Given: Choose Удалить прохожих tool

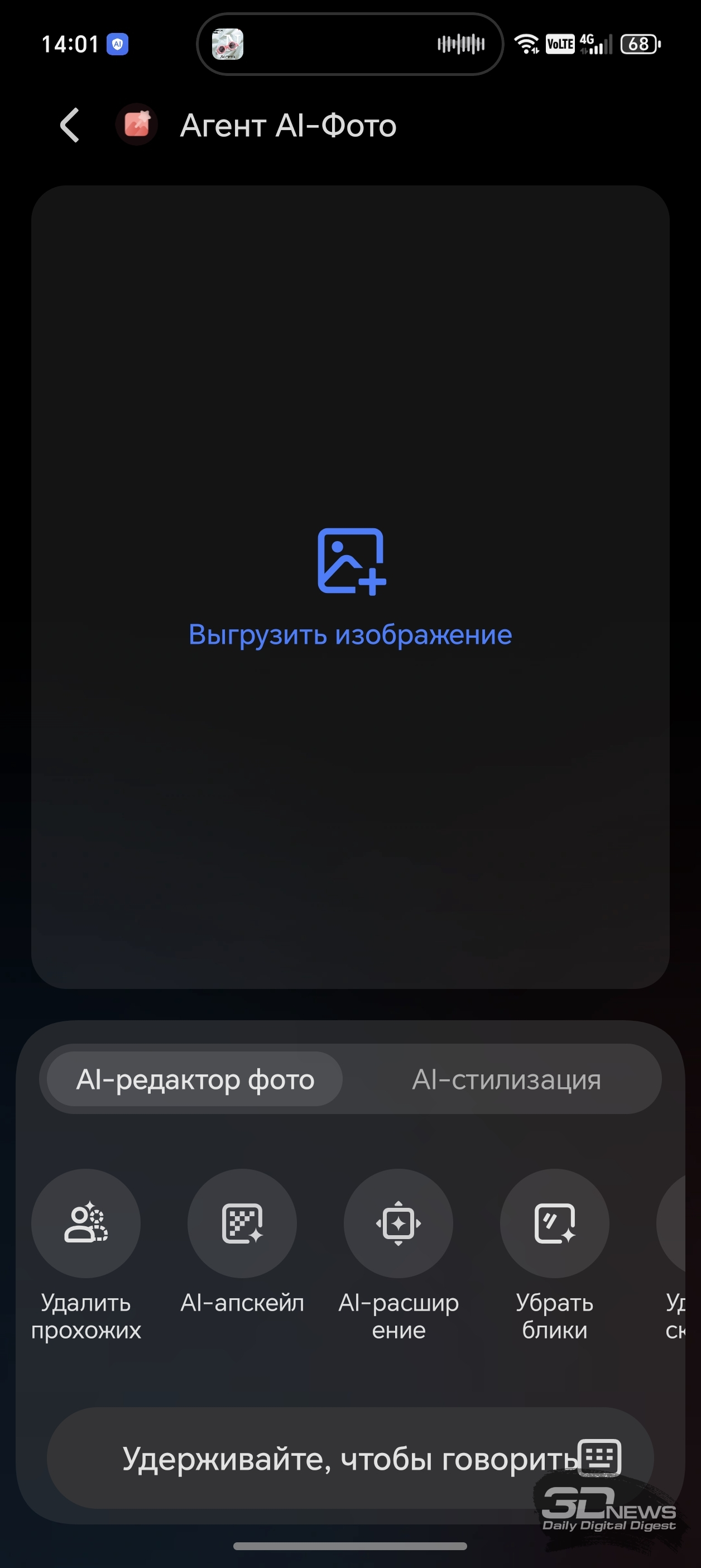Looking at the screenshot, I should [86, 1223].
